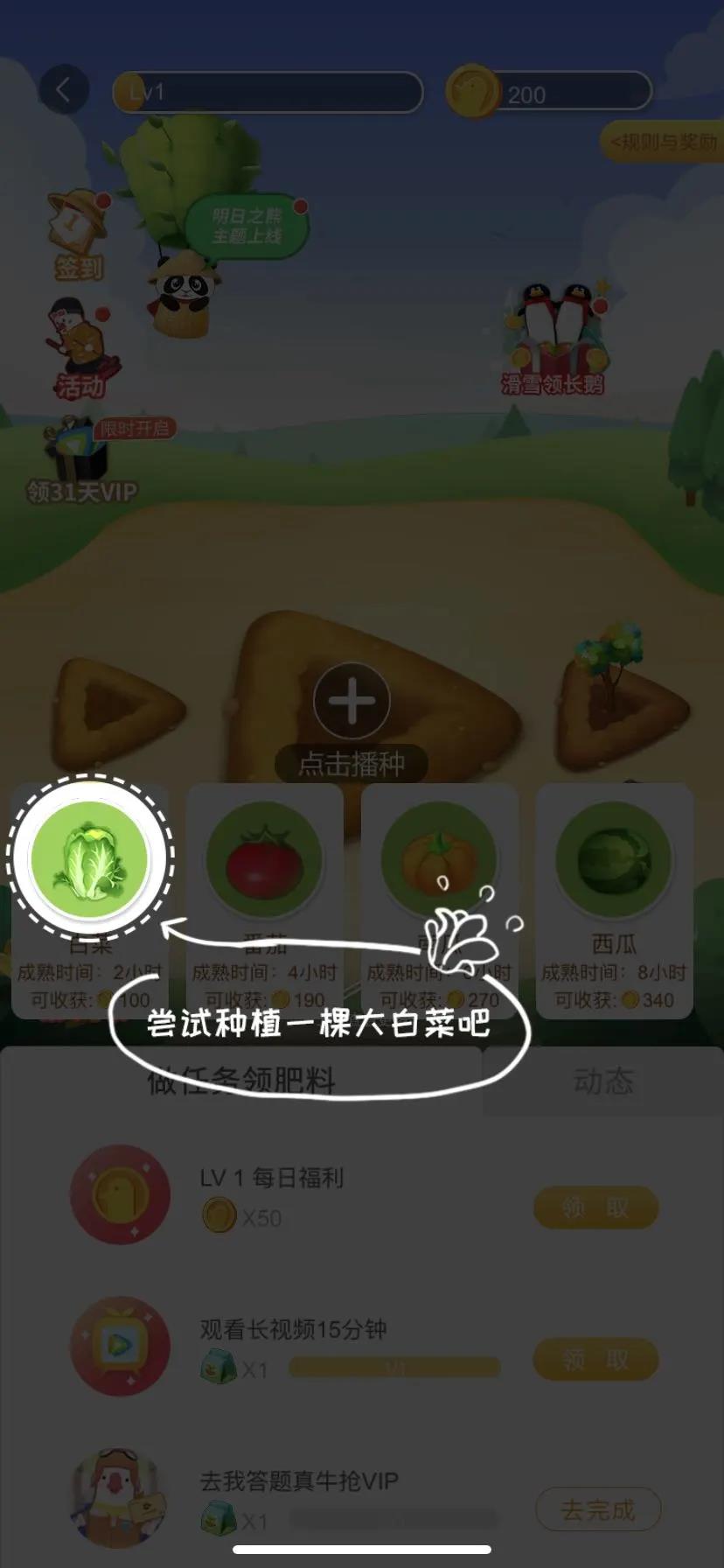Open the 明日之霖主题上线 speech bubble
Image resolution: width=724 pixels, height=1568 pixels.
[x=247, y=227]
